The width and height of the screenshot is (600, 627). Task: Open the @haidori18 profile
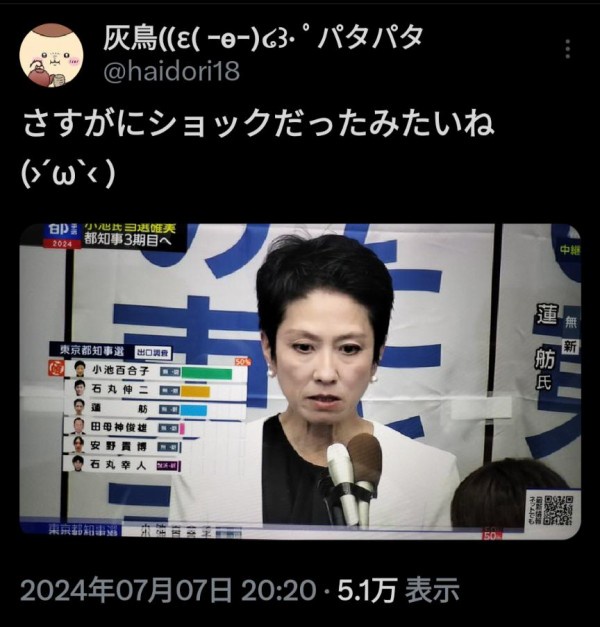pyautogui.click(x=171, y=72)
